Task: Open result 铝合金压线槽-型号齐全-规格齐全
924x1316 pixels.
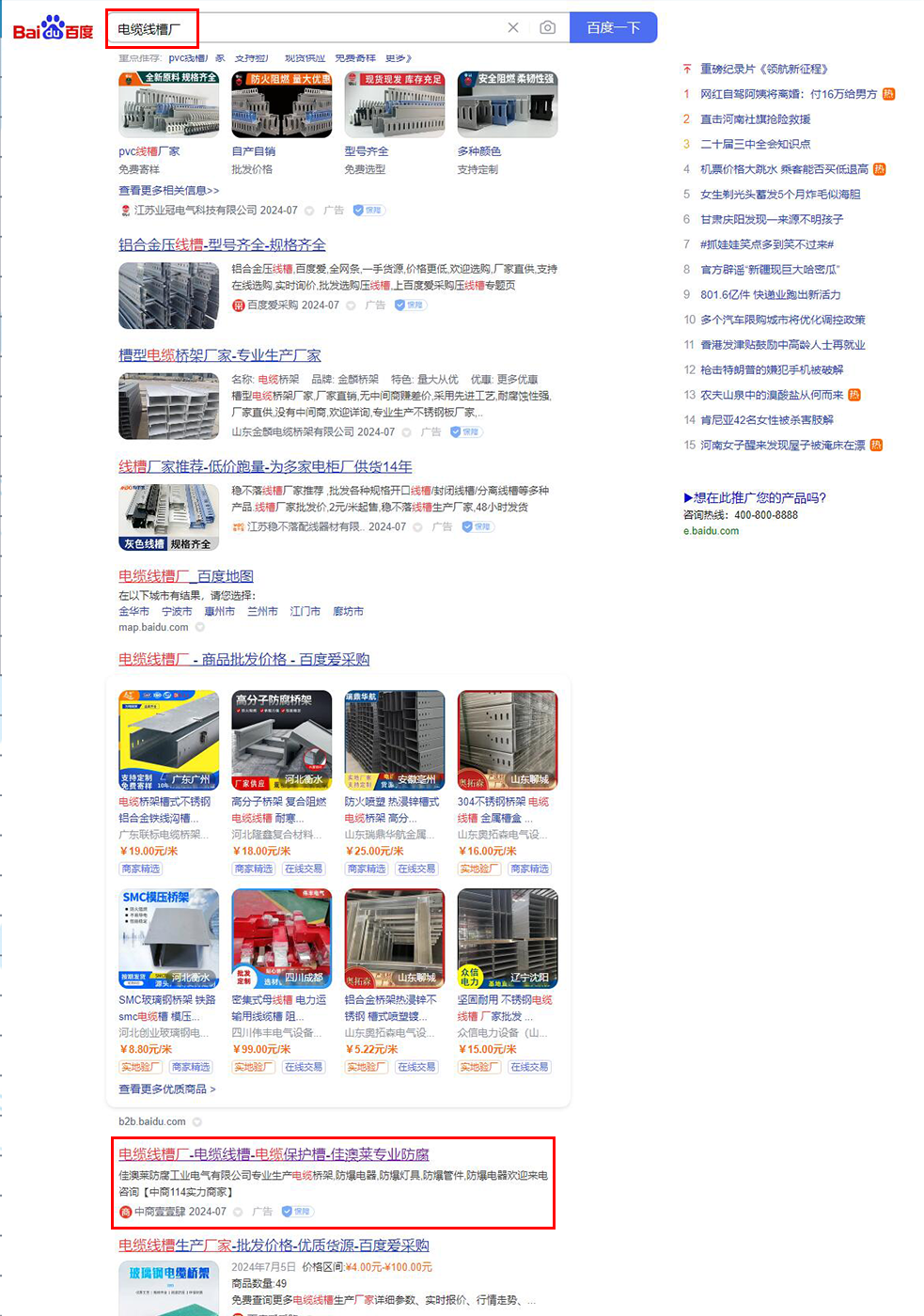Action: [222, 244]
